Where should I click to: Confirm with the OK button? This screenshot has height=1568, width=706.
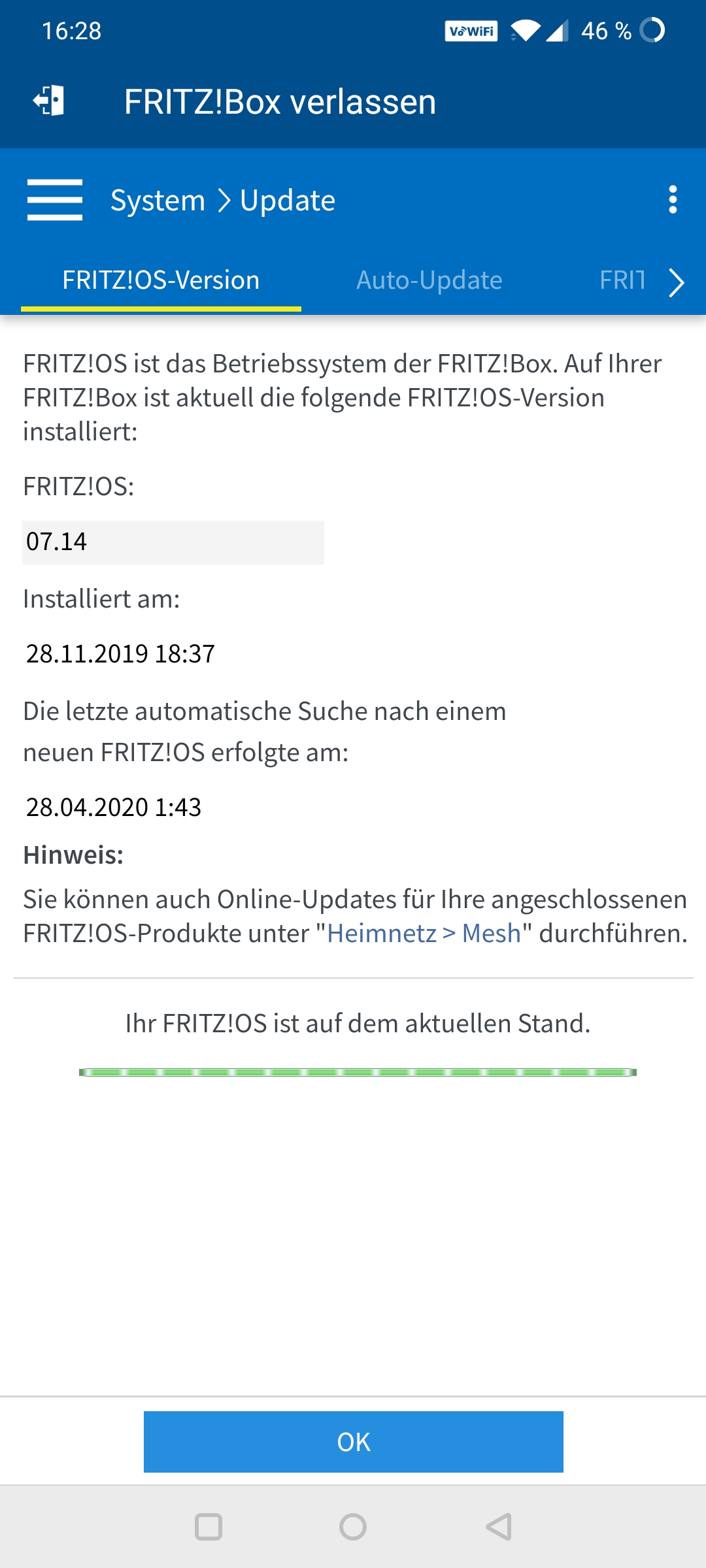coord(353,1442)
